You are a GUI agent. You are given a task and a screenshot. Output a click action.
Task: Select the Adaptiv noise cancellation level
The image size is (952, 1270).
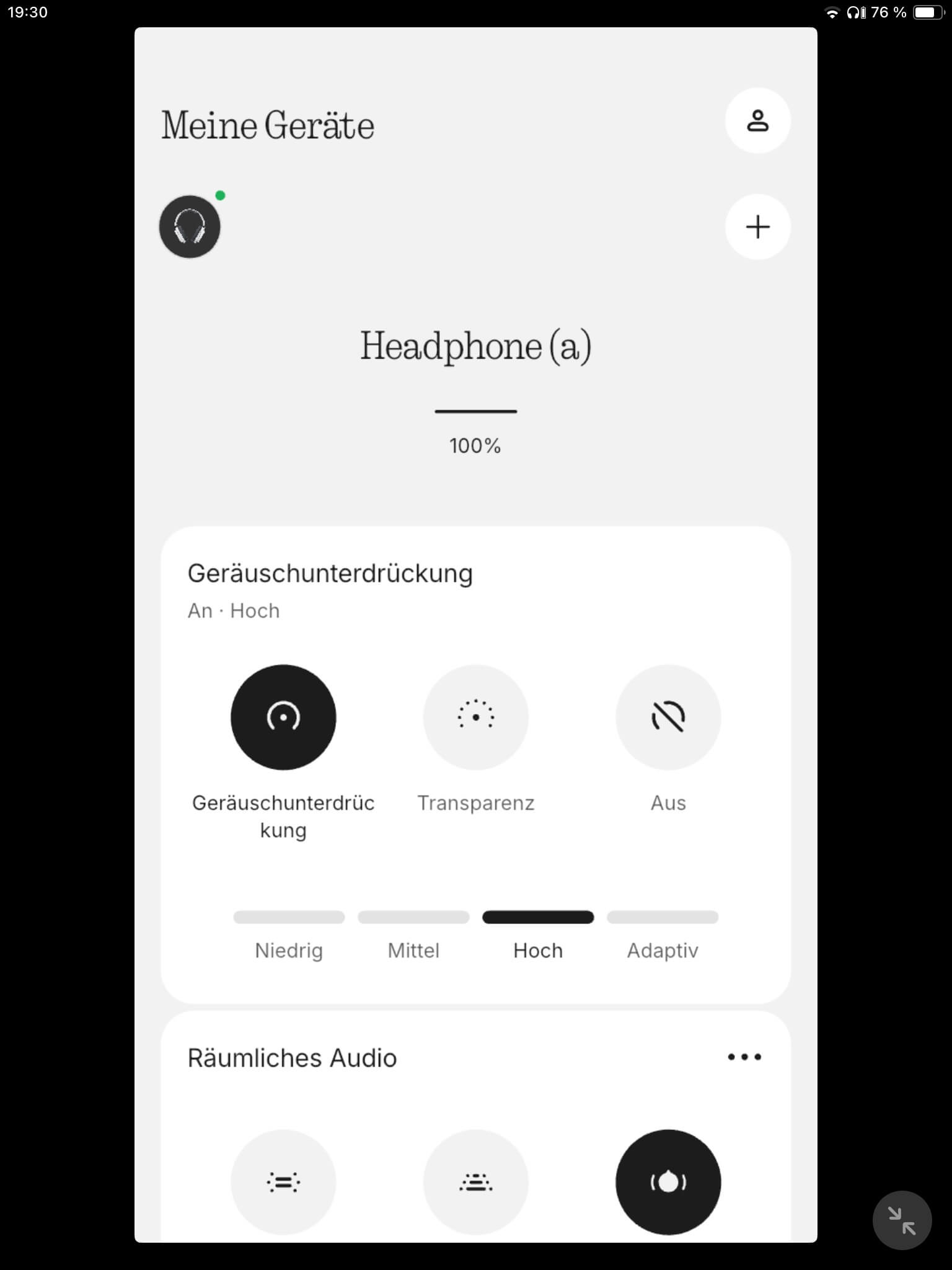click(663, 918)
